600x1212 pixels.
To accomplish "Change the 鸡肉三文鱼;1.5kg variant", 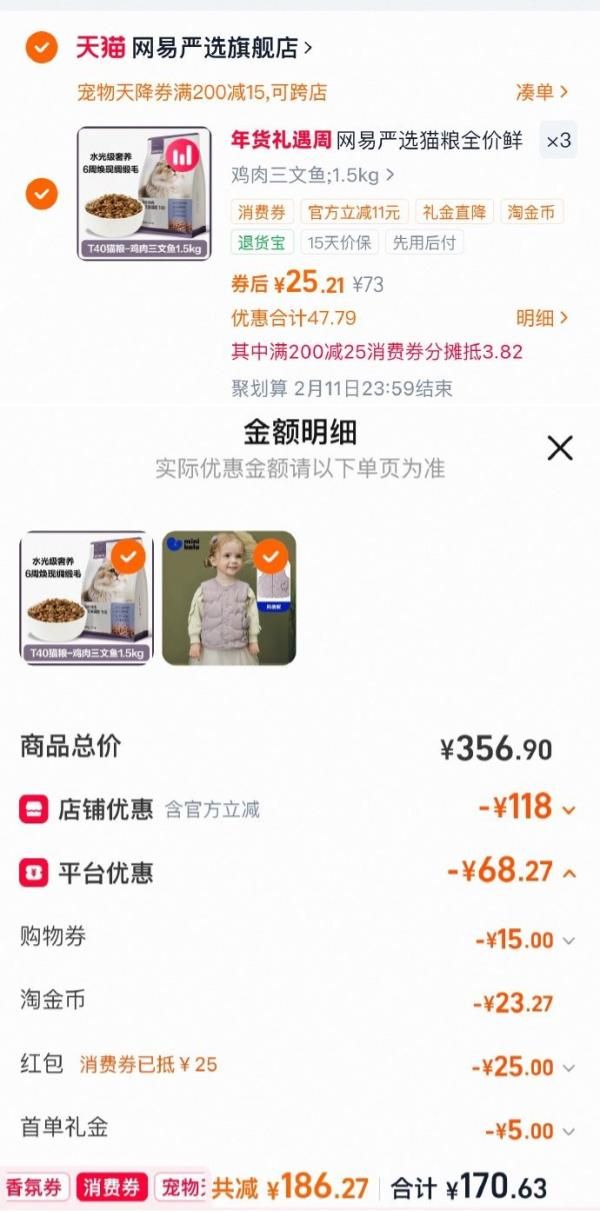I will [312, 175].
